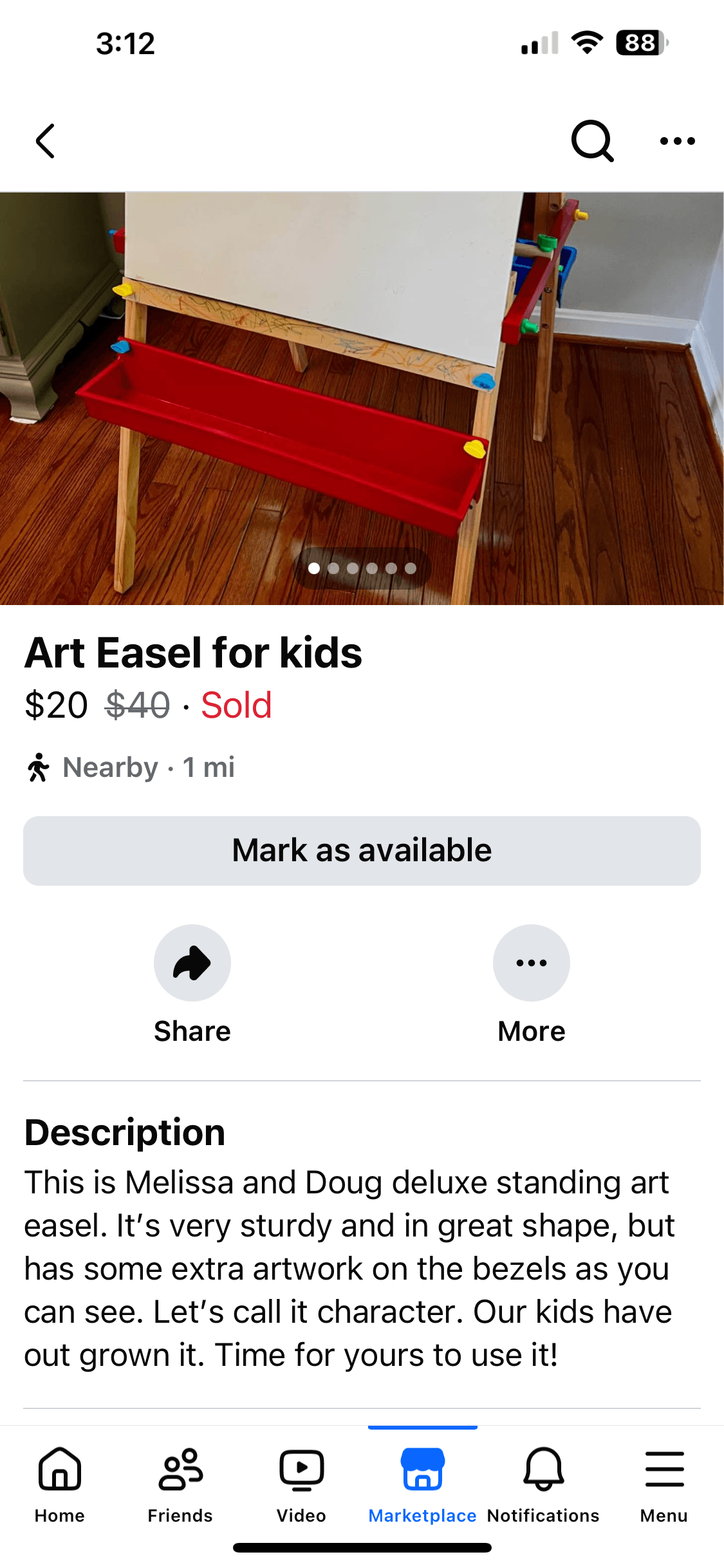Tap the easel listing photo
Image resolution: width=724 pixels, height=1568 pixels.
tap(362, 386)
